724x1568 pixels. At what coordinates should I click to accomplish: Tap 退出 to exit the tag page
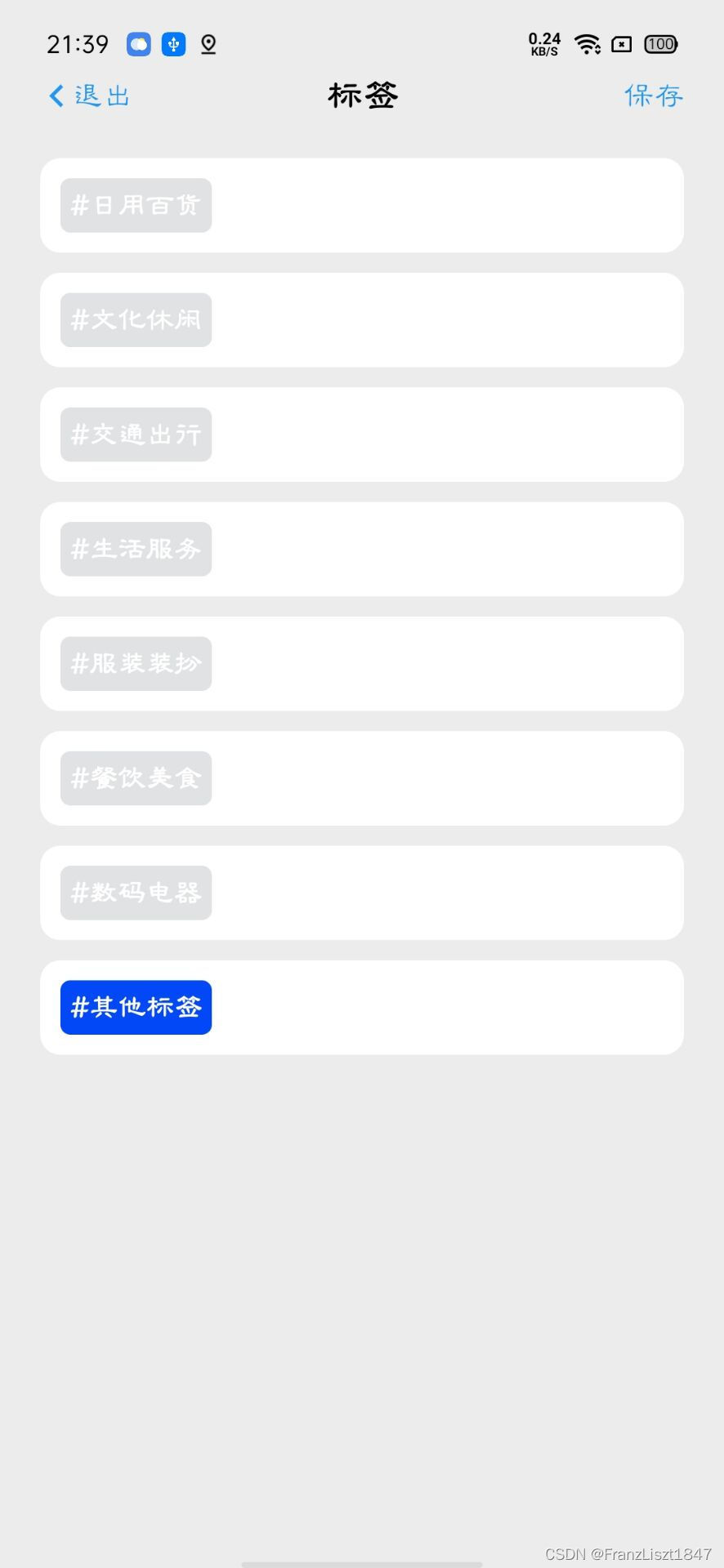pos(90,96)
